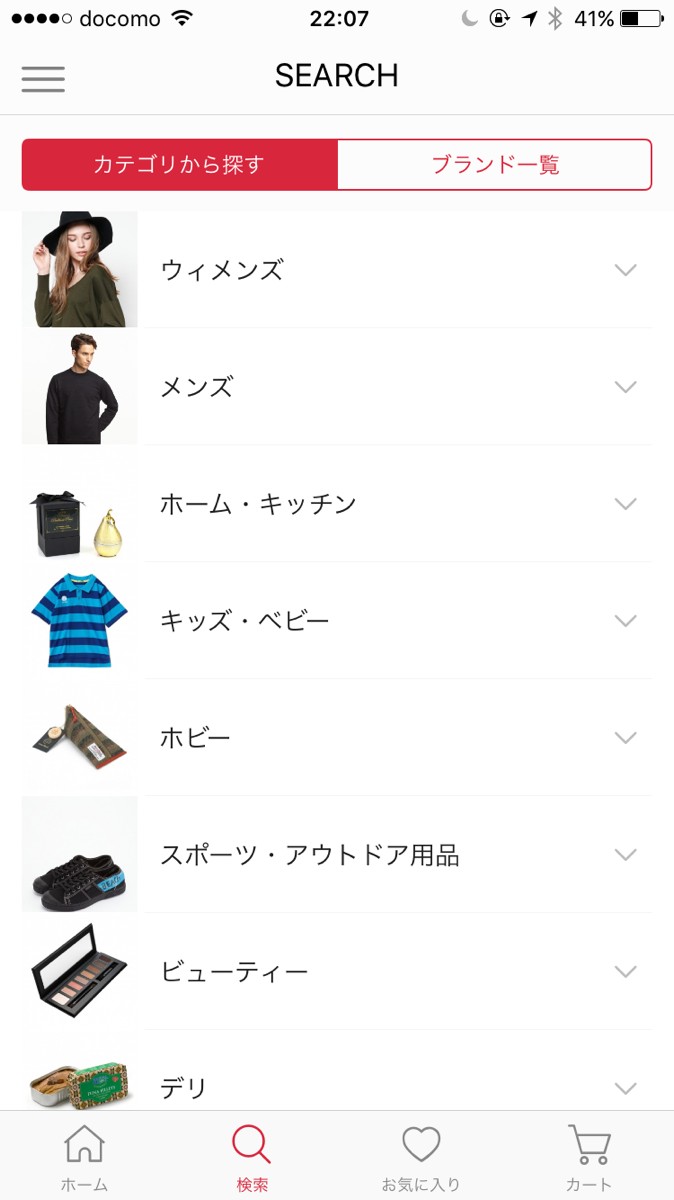Go to the ホーム tab
Screen dimensions: 674x1200
84,1158
